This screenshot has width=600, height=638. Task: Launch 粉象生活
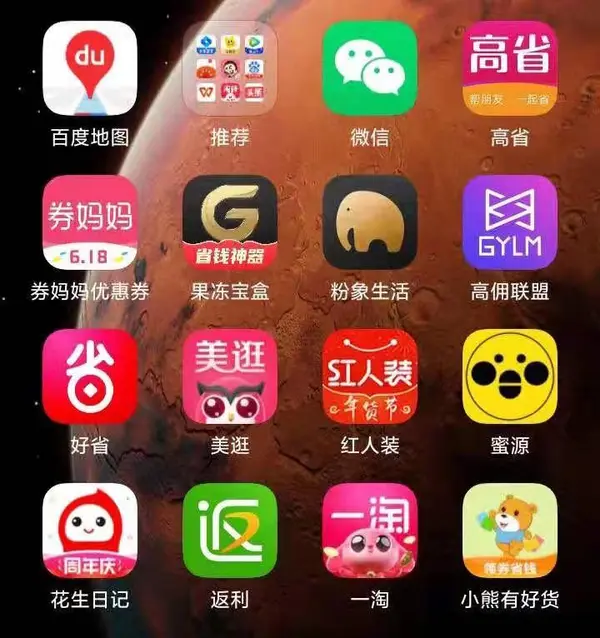point(369,222)
